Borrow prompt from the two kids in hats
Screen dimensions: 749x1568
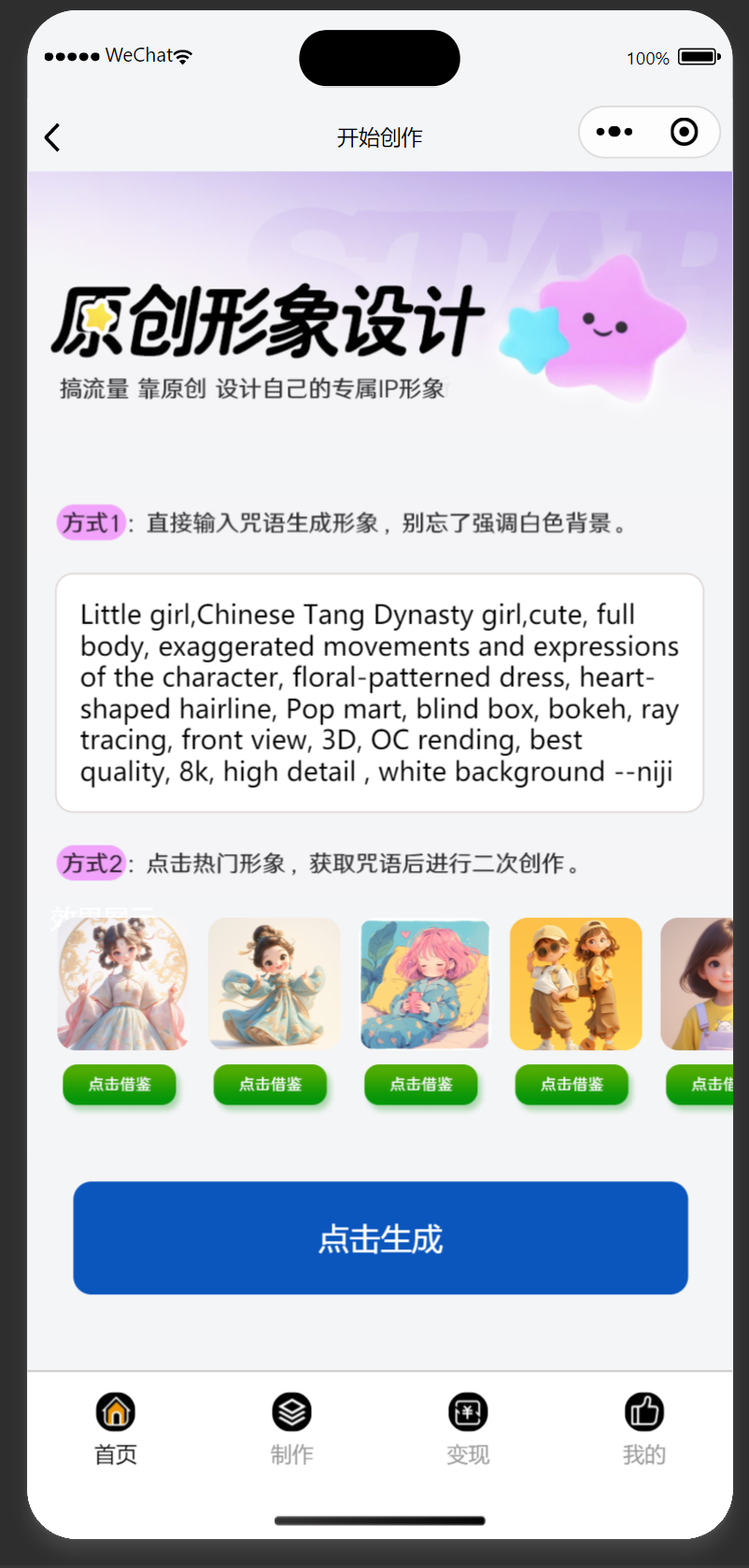click(572, 1084)
